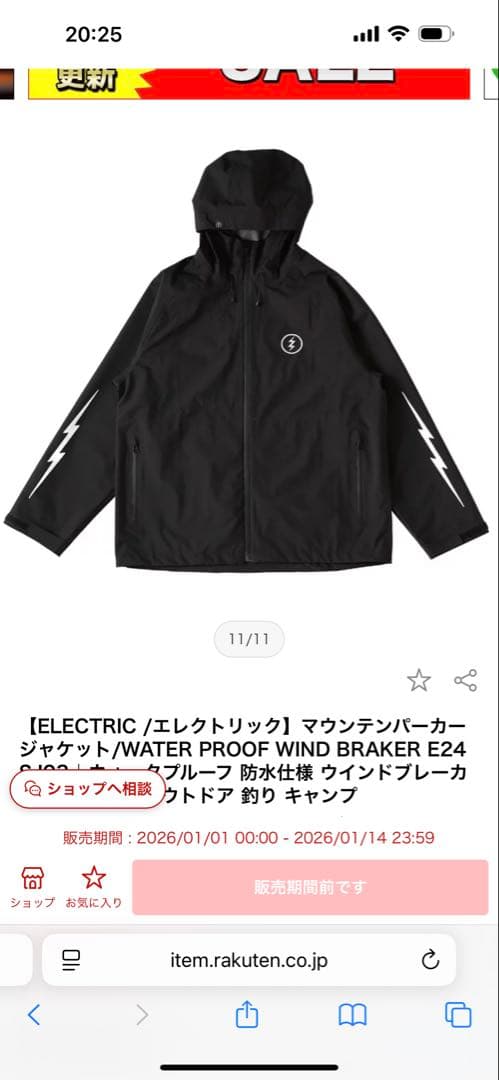Share this product listing

(x=465, y=681)
